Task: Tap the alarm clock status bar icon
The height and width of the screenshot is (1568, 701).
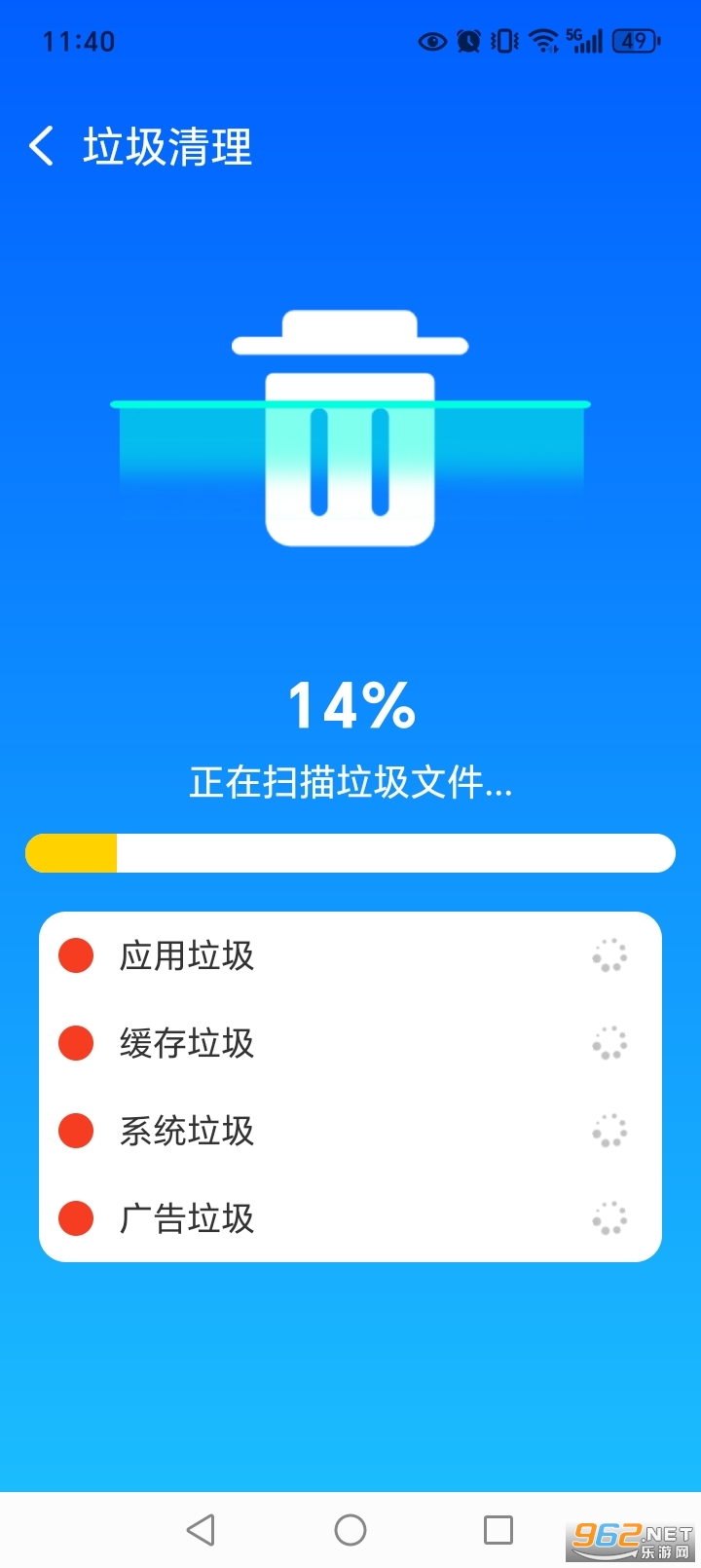Action: 467,41
